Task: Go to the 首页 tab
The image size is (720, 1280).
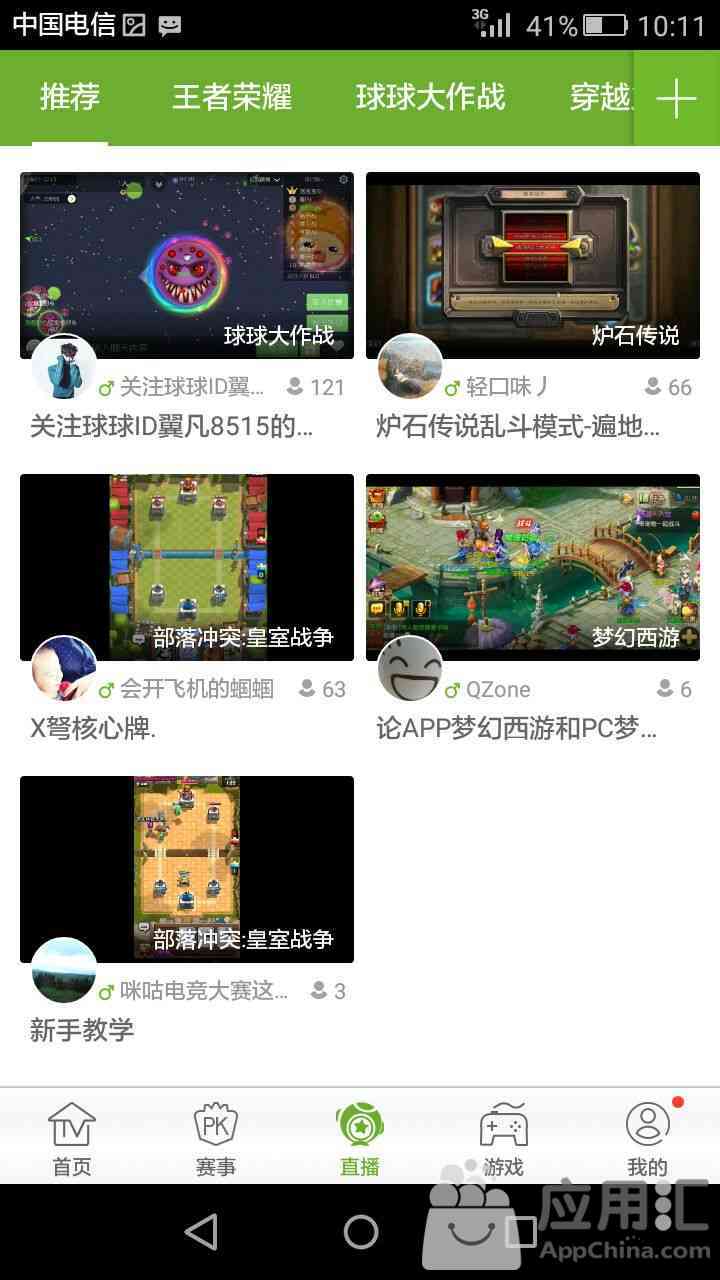Action: pyautogui.click(x=72, y=1138)
